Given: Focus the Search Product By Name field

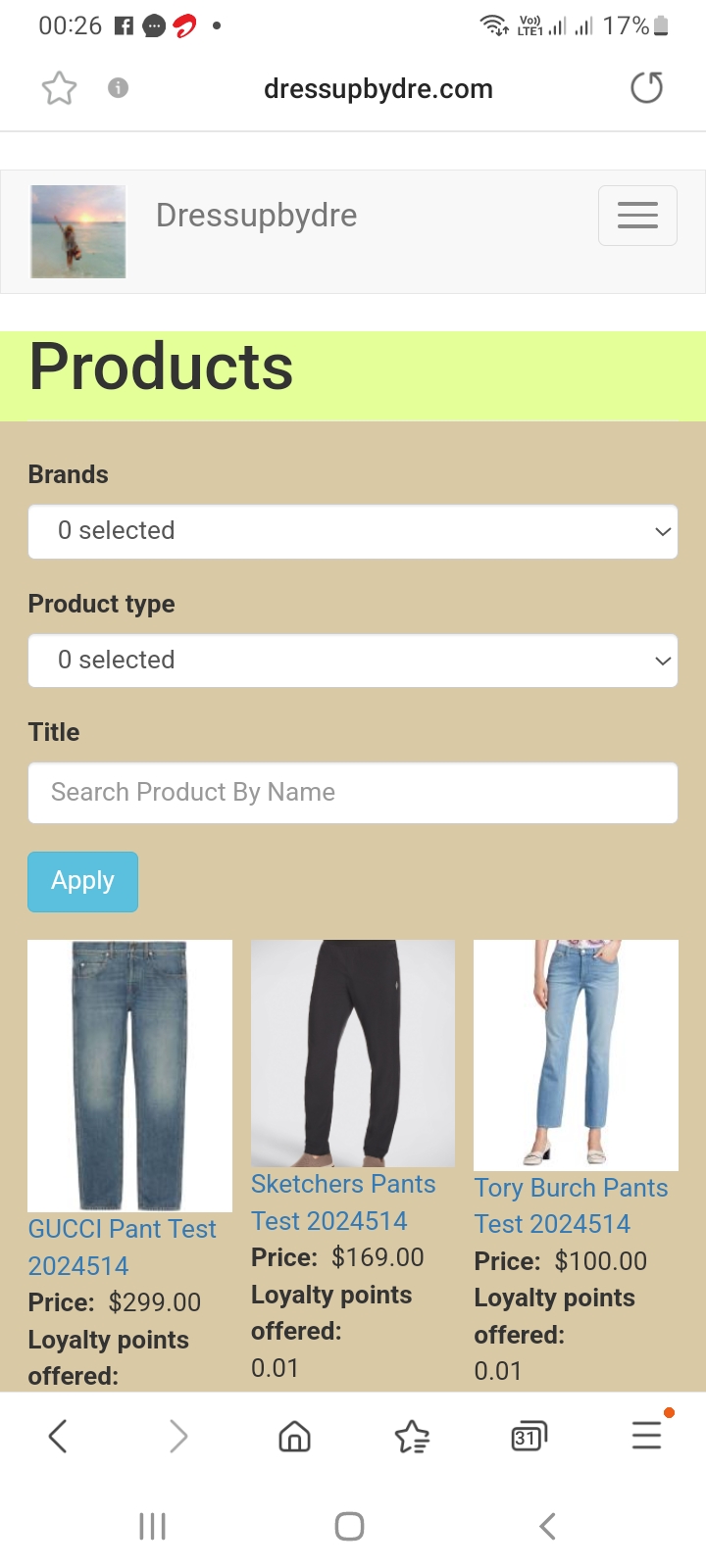Looking at the screenshot, I should point(353,793).
